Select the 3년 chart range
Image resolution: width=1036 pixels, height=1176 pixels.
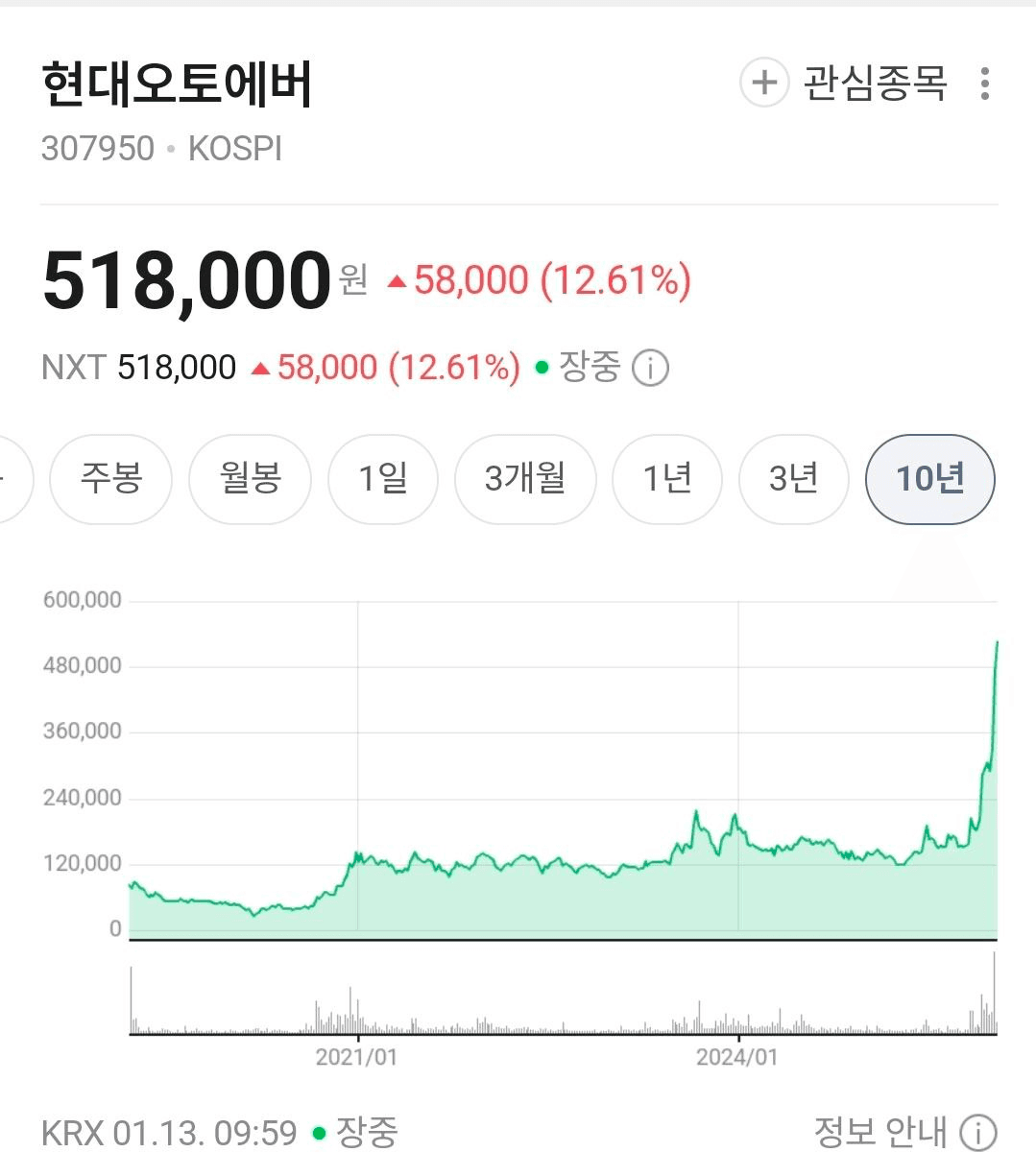(793, 478)
